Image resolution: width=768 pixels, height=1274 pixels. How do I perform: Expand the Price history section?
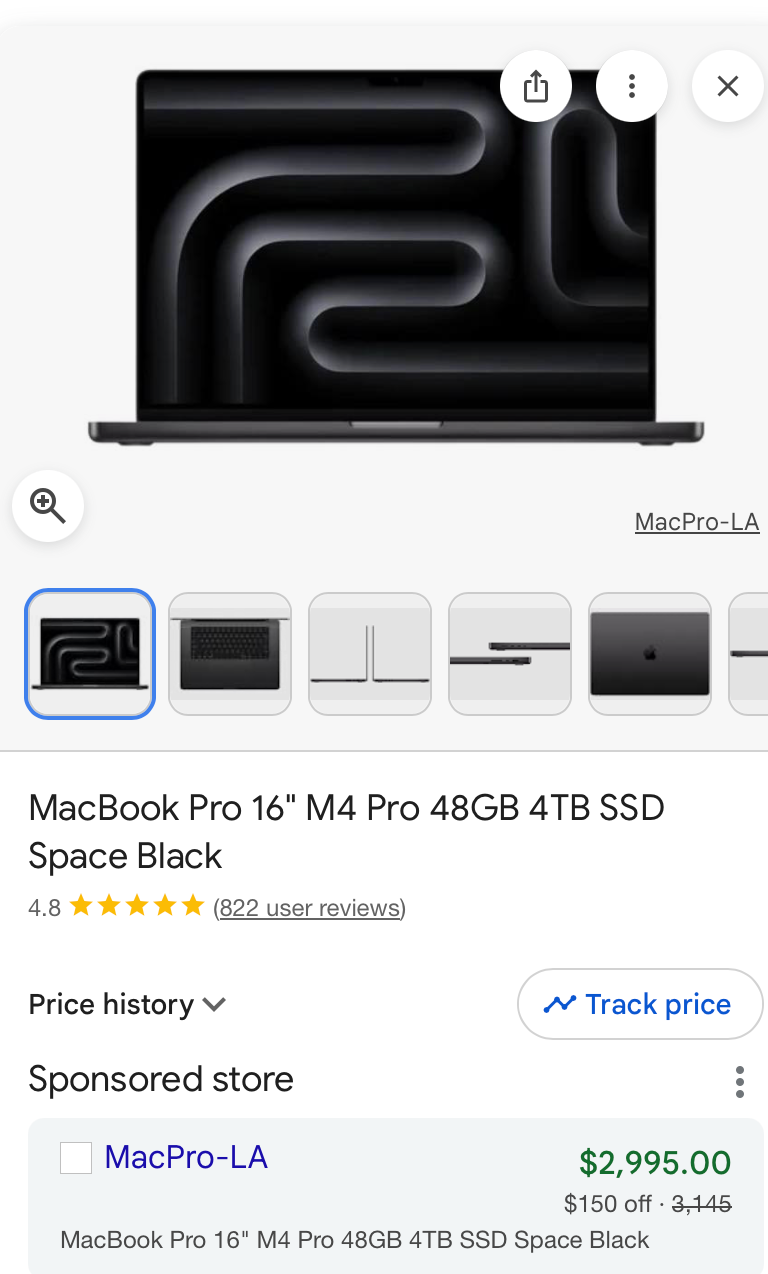[127, 1004]
